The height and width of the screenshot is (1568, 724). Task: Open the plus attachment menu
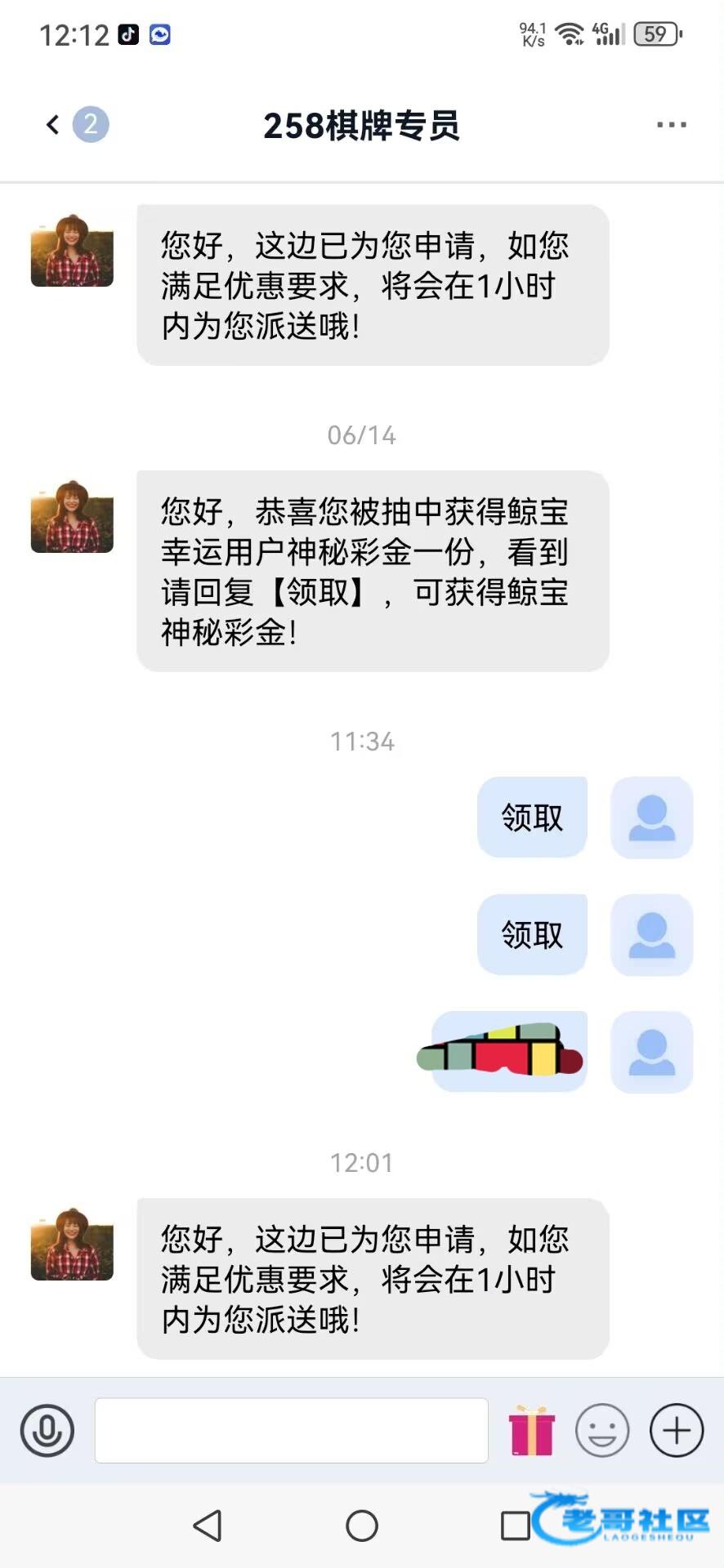coord(676,1430)
